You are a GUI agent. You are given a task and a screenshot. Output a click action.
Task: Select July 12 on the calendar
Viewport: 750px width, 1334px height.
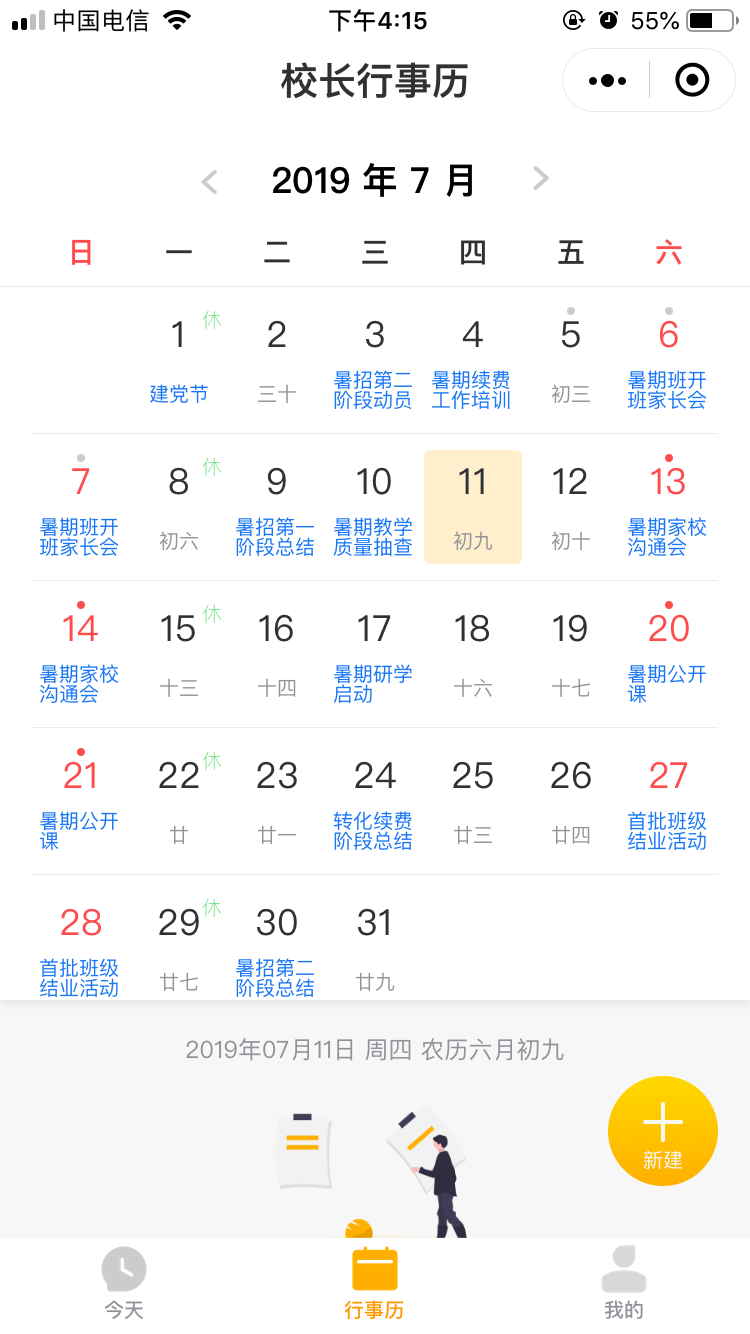click(x=571, y=507)
